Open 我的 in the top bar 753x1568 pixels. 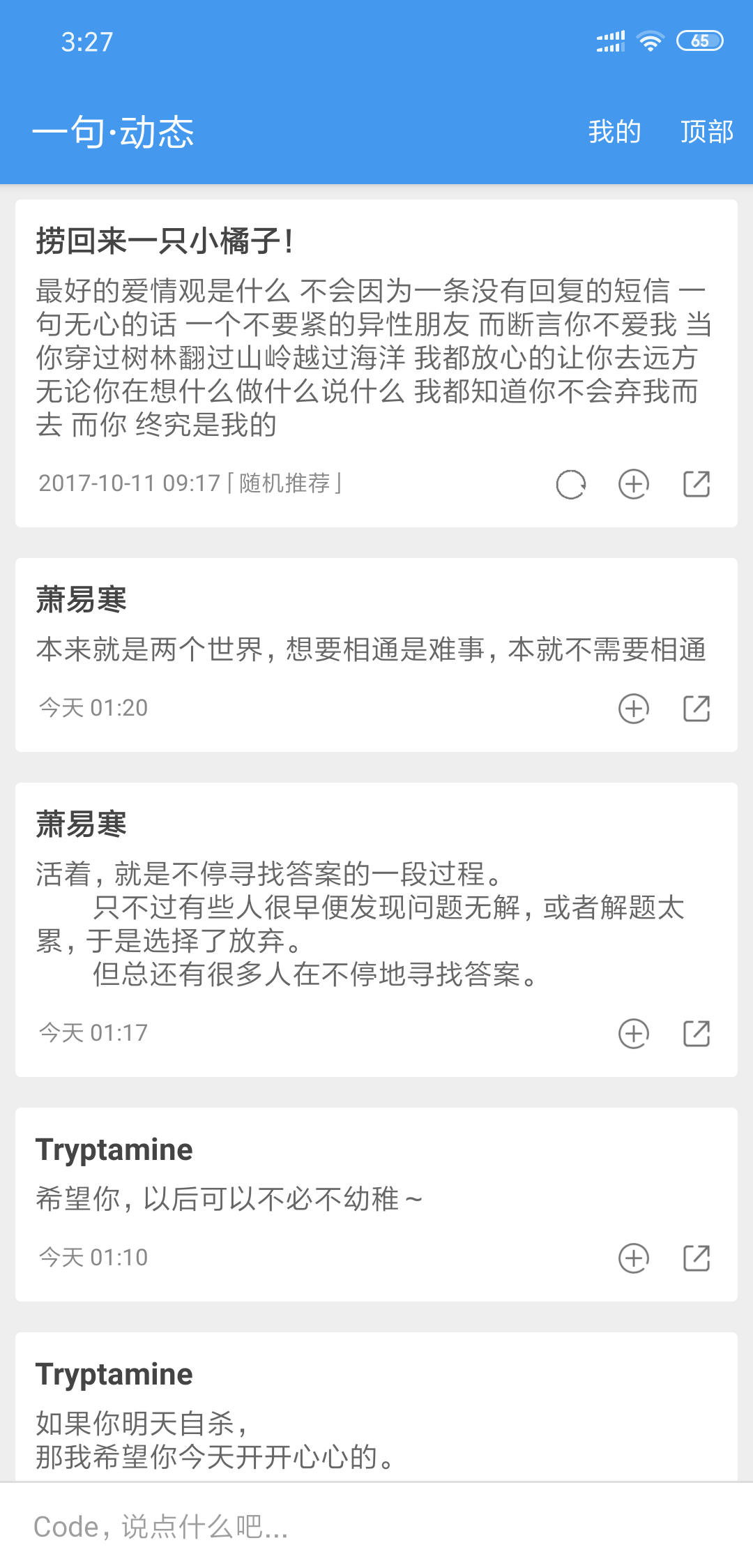point(614,132)
